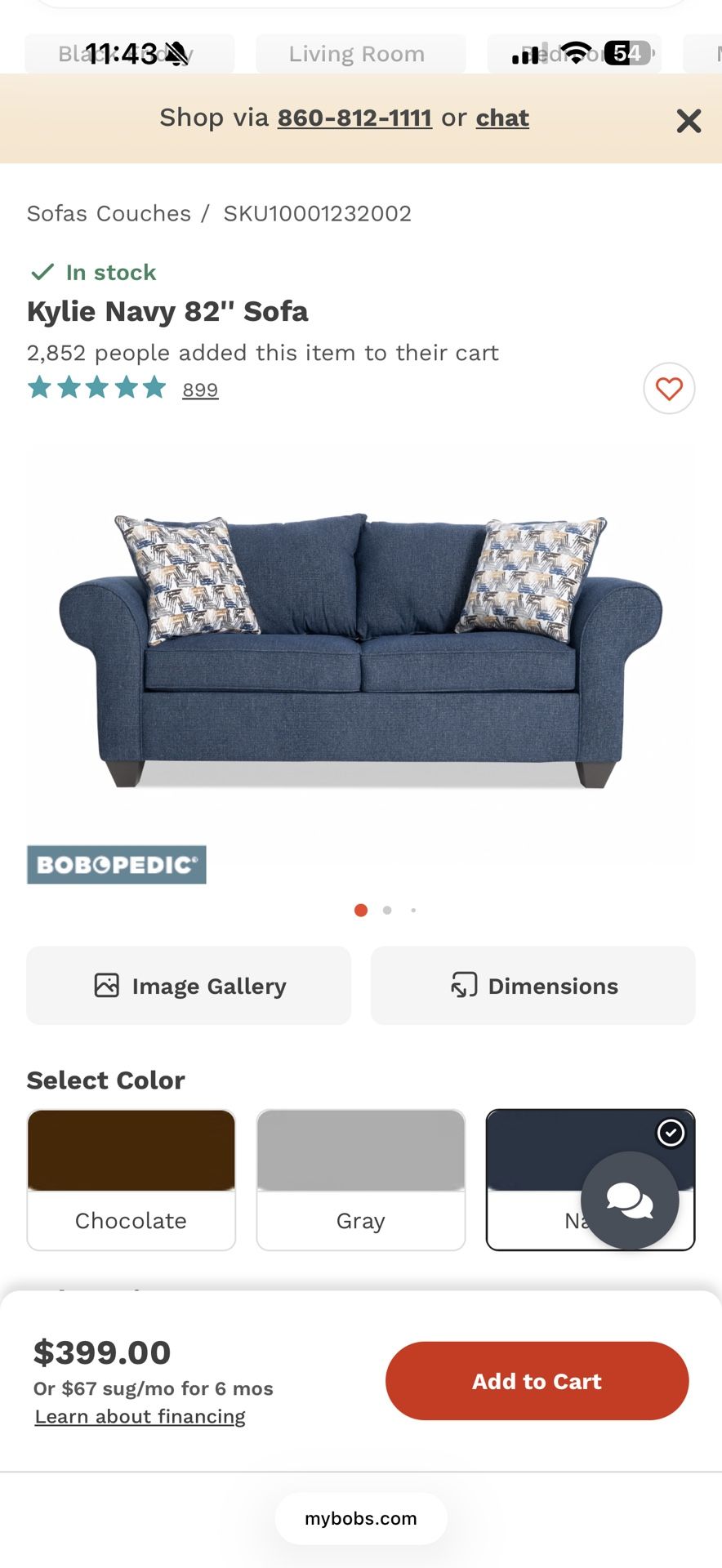
Task: Tap the heart icon to favorite the sofa
Action: [x=669, y=389]
